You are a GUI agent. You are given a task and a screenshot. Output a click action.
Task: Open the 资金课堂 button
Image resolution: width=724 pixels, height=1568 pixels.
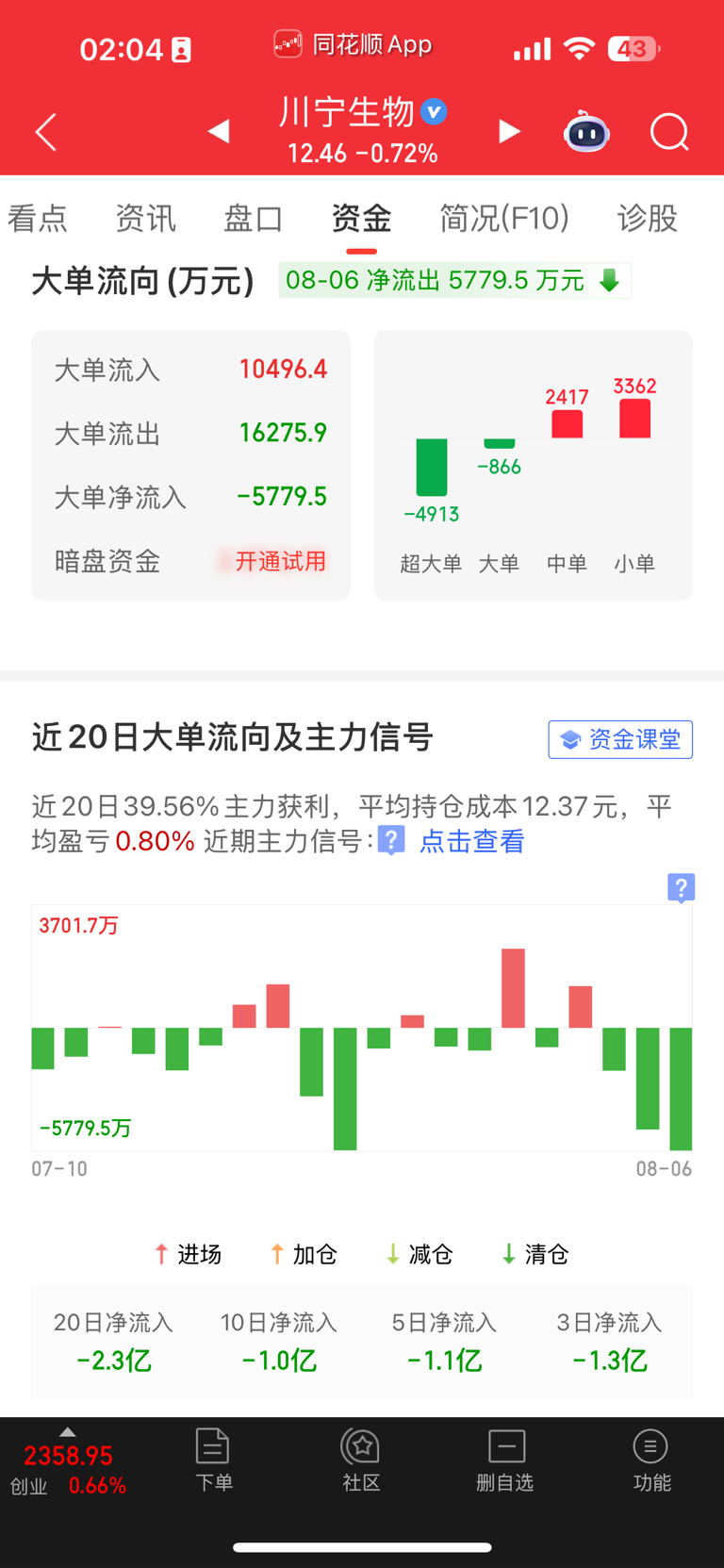click(620, 739)
